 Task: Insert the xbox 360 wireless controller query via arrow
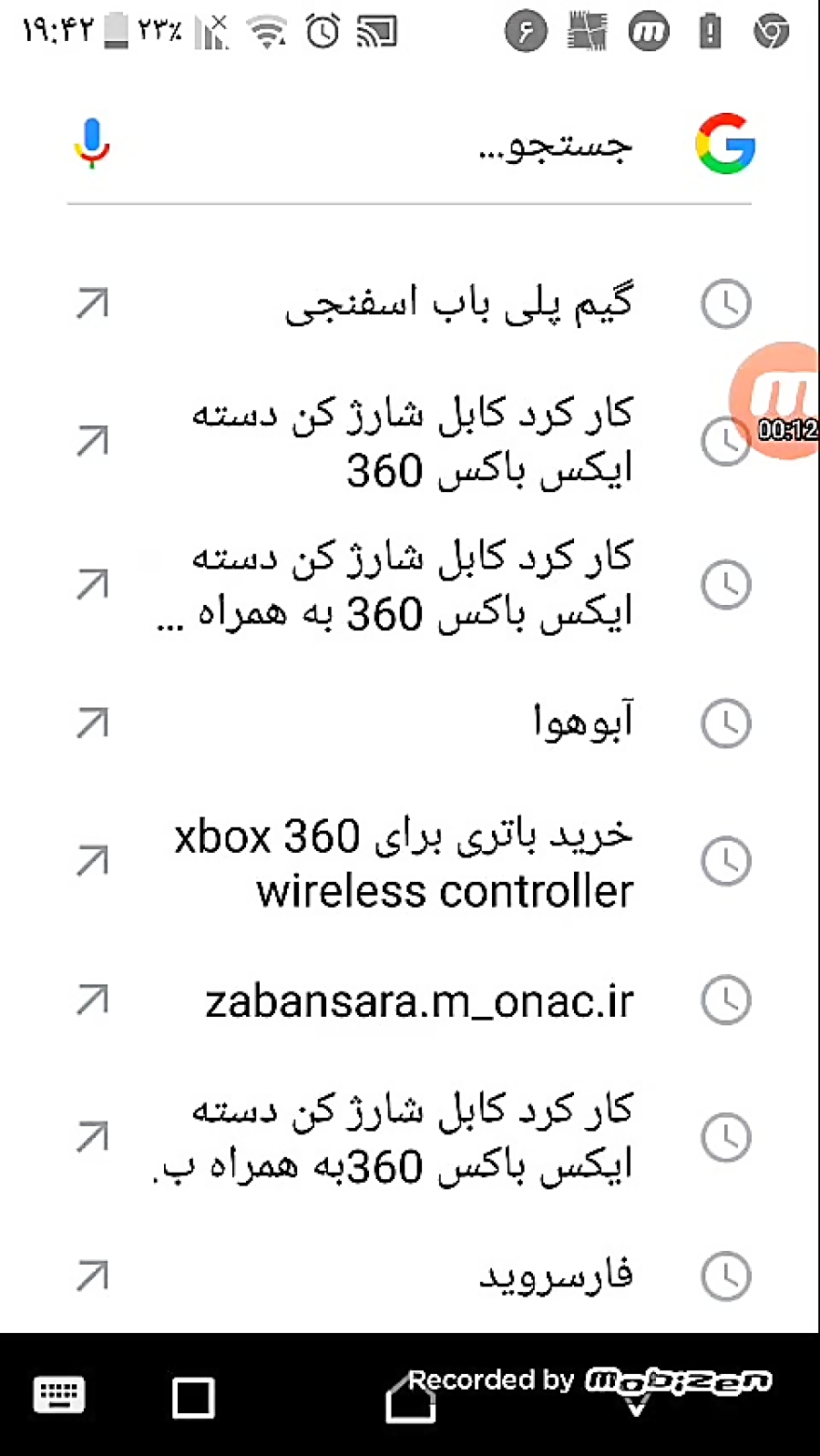pos(93,860)
